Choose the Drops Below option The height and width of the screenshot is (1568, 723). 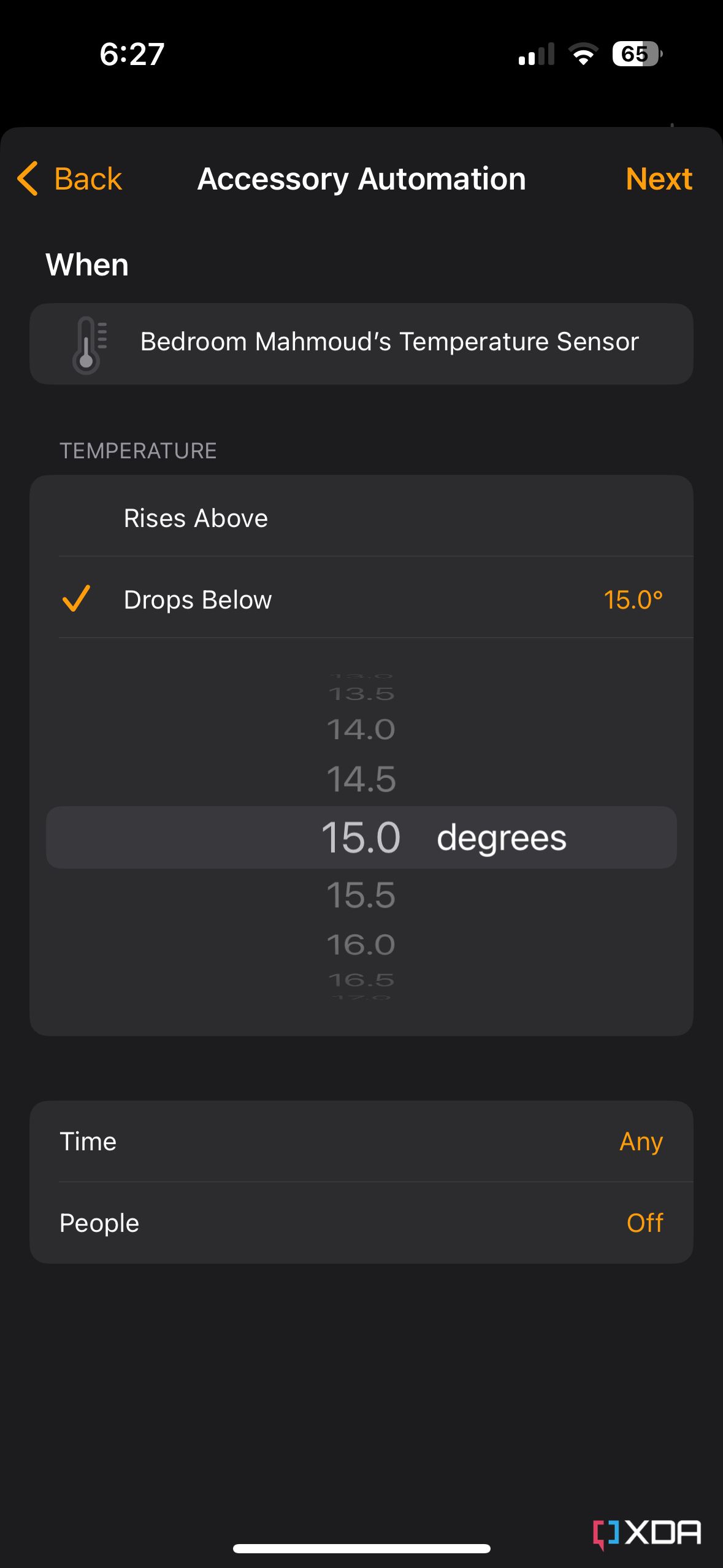(361, 599)
